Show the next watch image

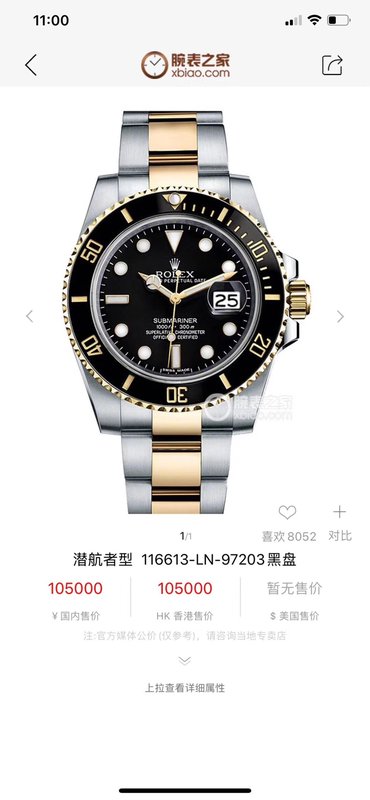tap(340, 316)
